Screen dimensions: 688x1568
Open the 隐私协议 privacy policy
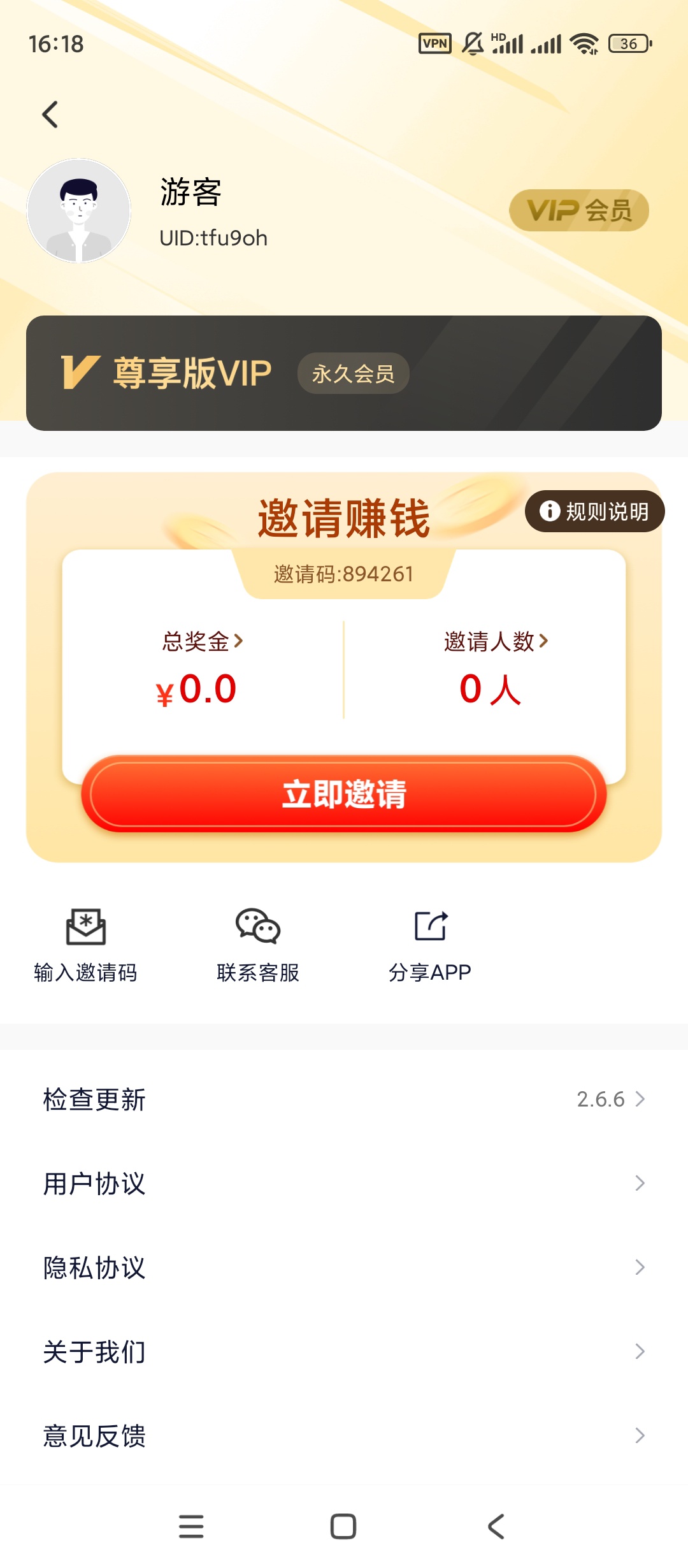pos(343,1268)
